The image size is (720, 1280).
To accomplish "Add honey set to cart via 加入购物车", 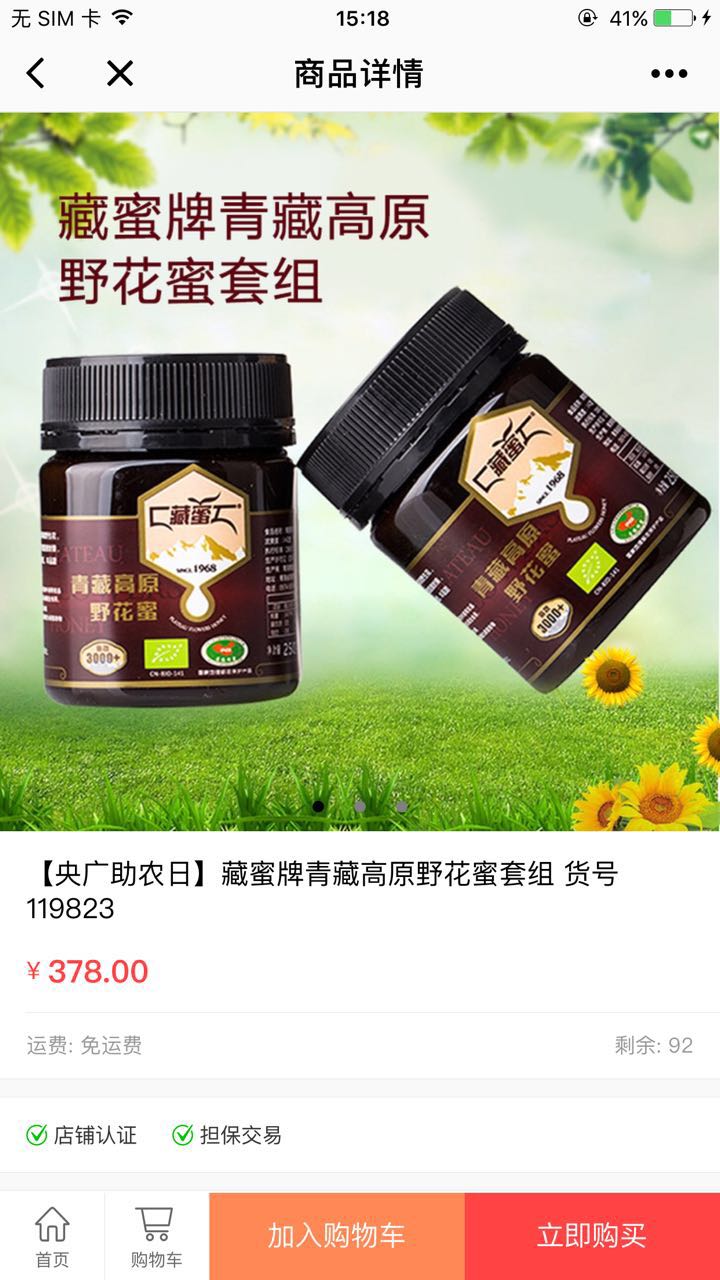I will pos(336,1236).
